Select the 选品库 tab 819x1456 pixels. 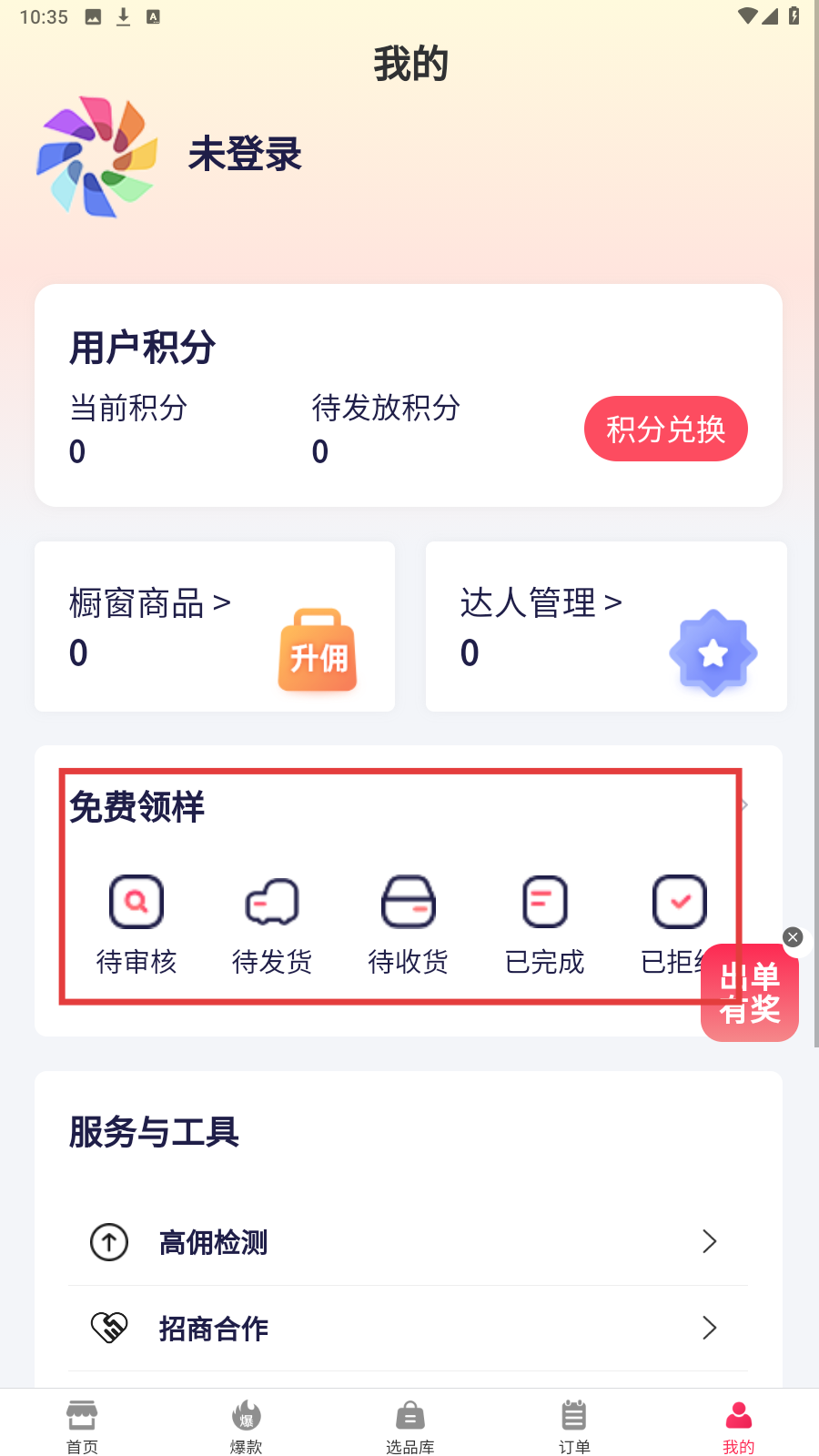[x=409, y=1427]
